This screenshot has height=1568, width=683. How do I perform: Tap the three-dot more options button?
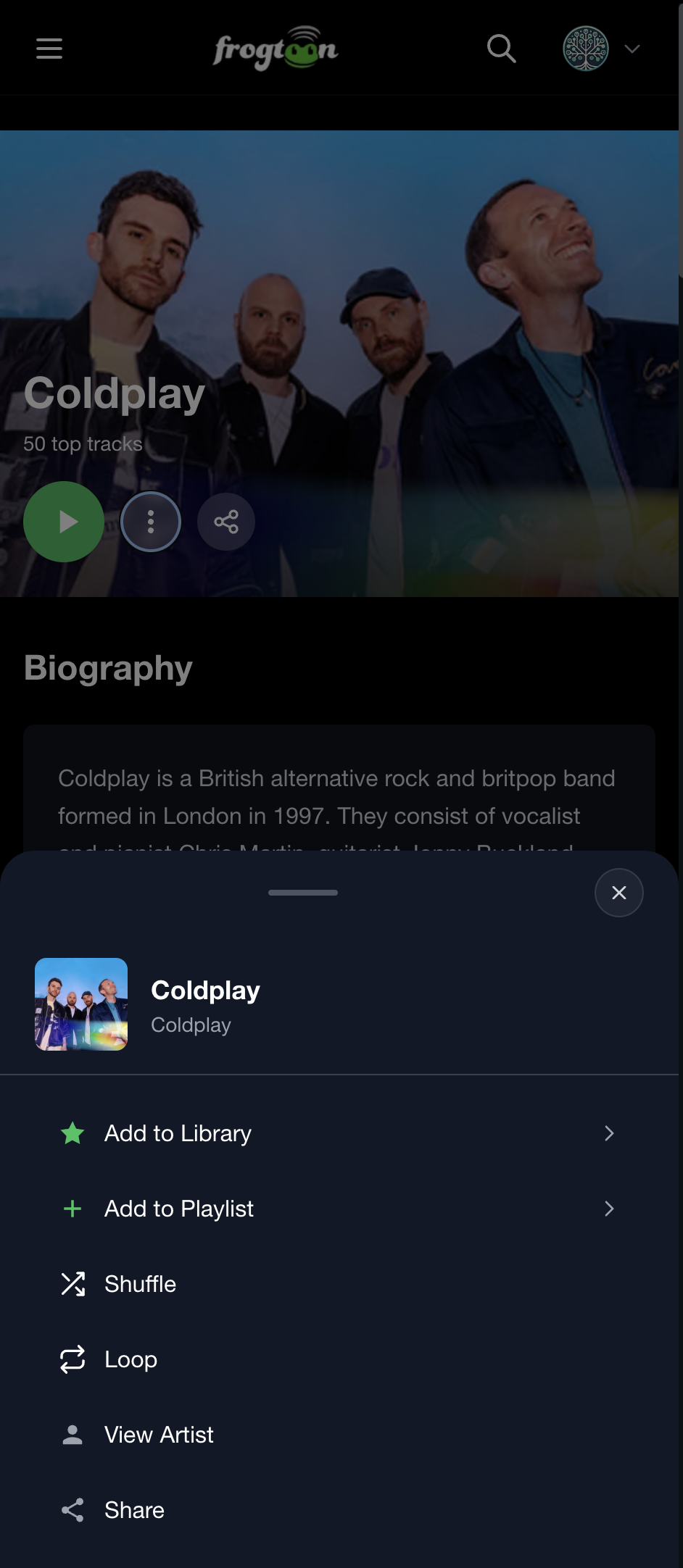pyautogui.click(x=151, y=522)
